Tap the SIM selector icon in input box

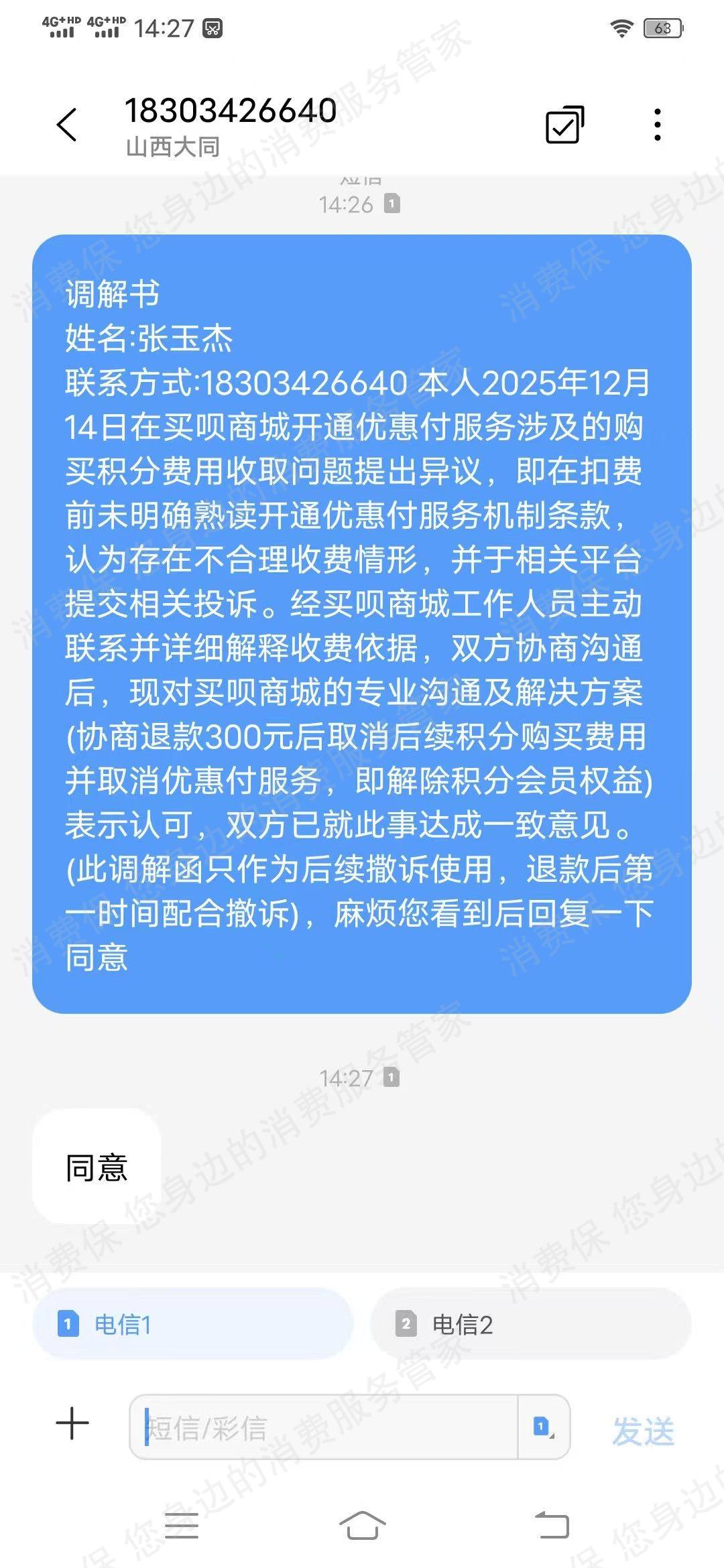(544, 1427)
